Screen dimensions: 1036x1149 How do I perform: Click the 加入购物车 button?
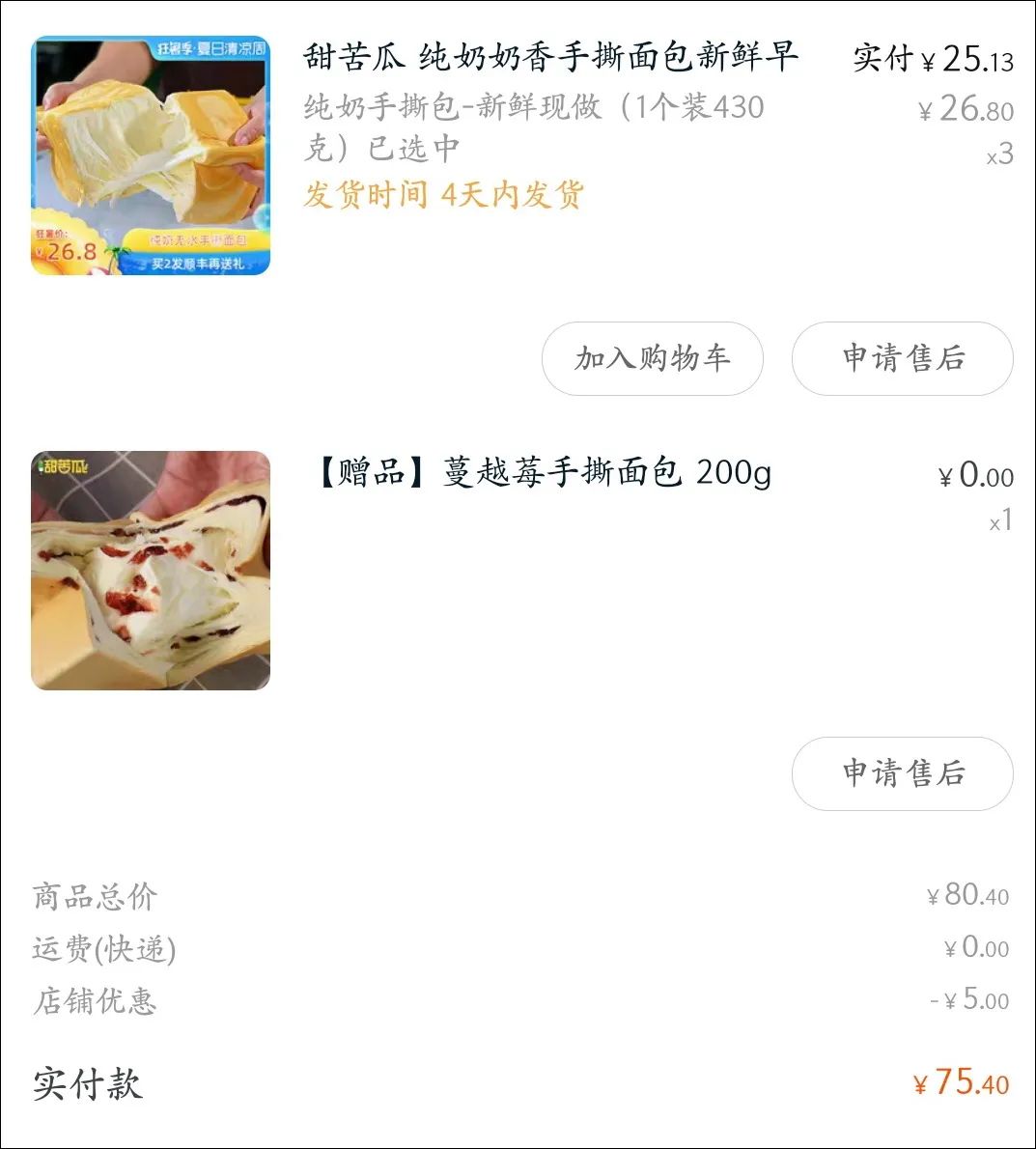point(652,359)
